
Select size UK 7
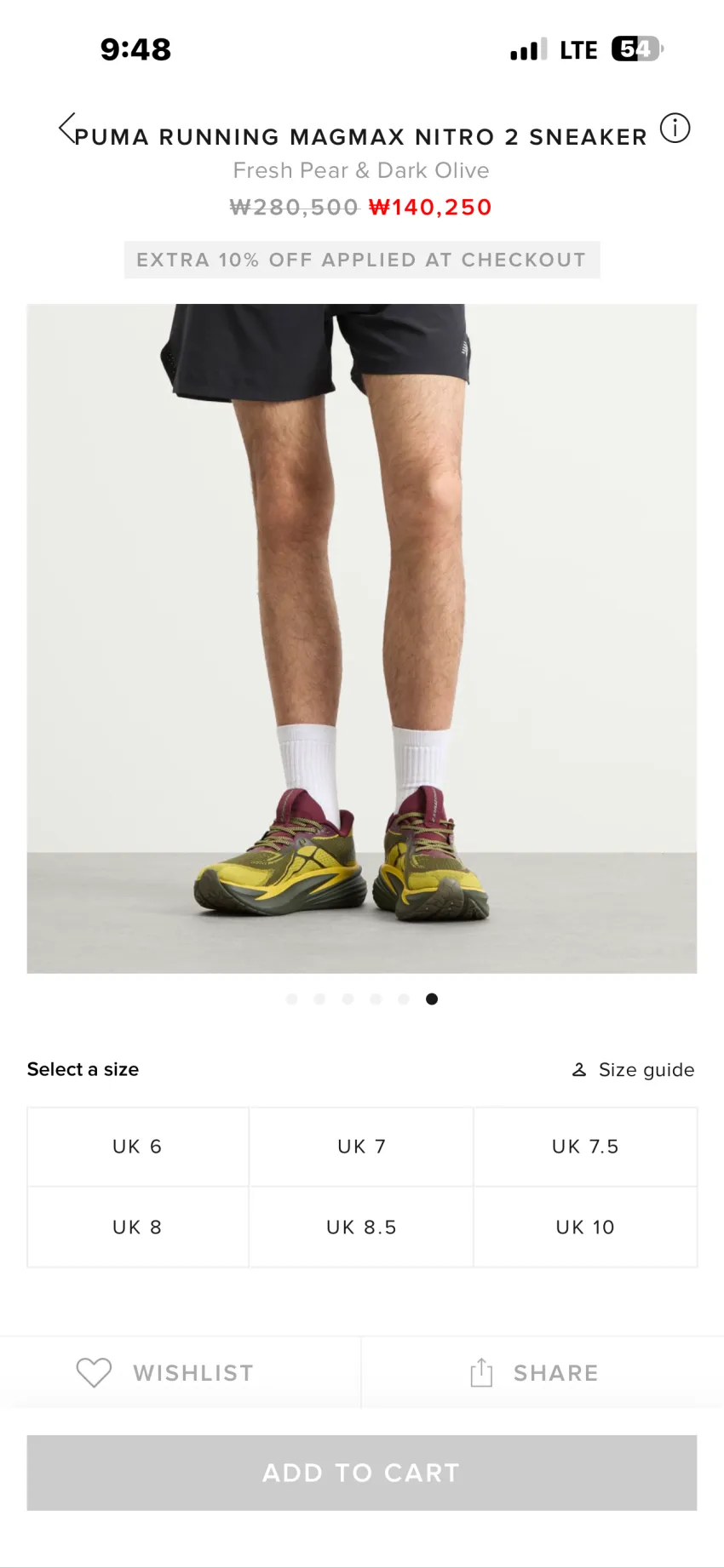pyautogui.click(x=361, y=1147)
